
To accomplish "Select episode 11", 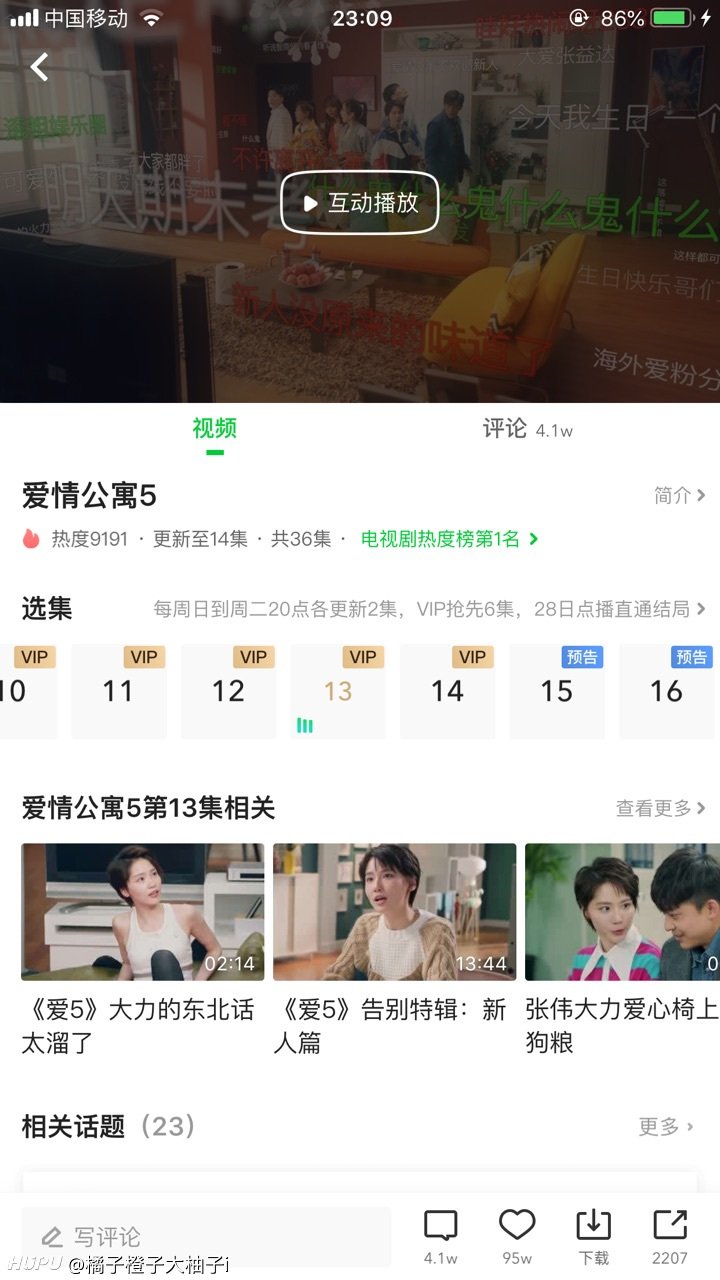I will [119, 692].
